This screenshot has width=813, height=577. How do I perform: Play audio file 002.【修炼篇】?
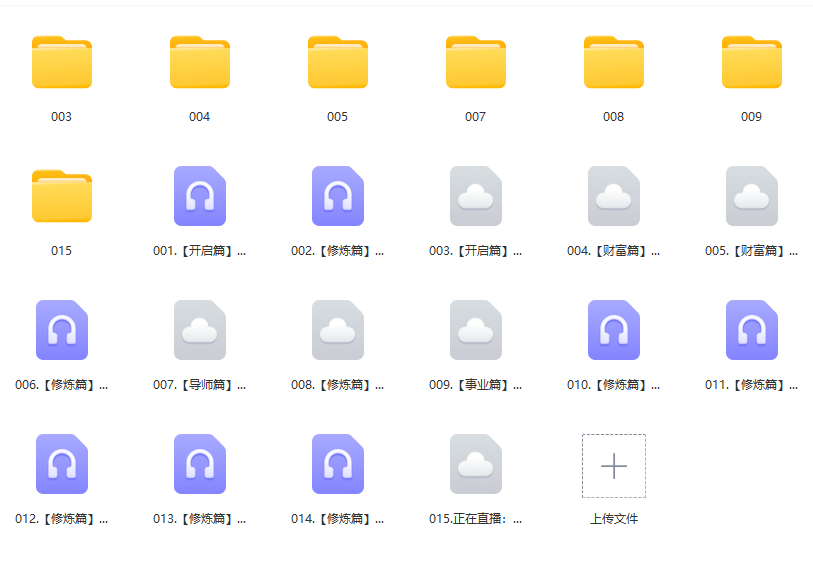(338, 196)
